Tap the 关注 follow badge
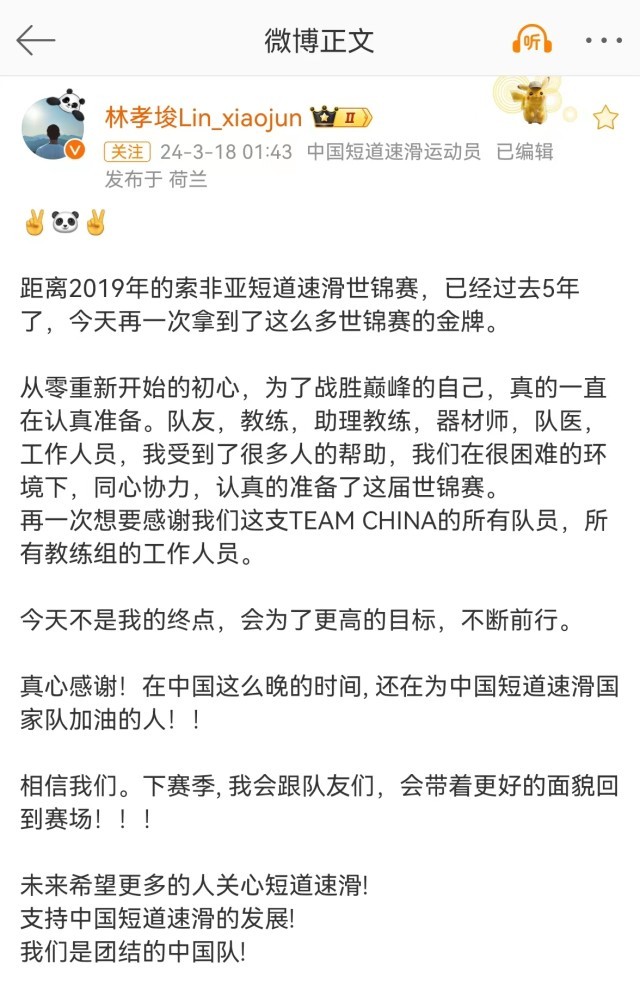640x1002 pixels. click(127, 152)
